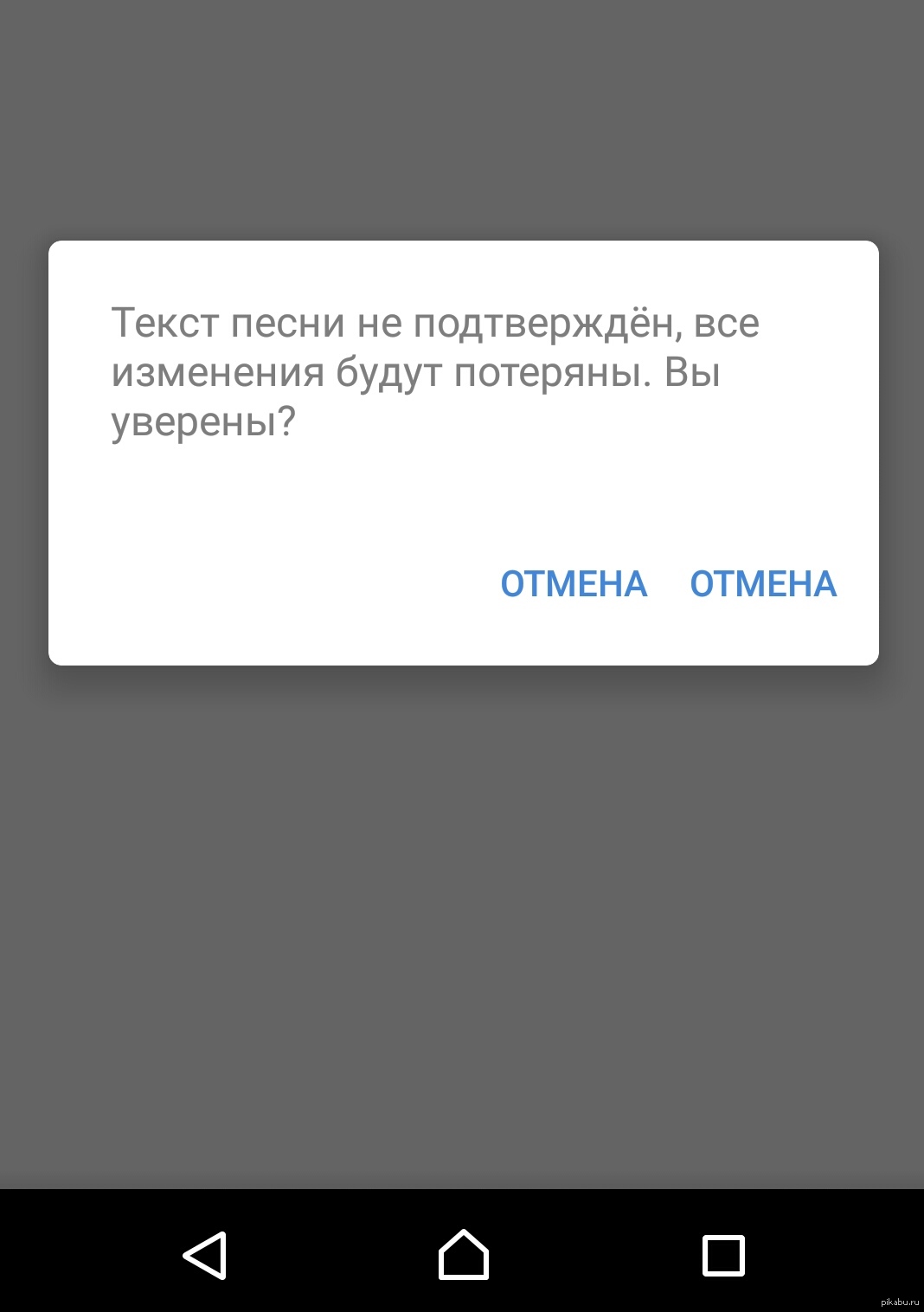The width and height of the screenshot is (924, 1312).
Task: Go back with the system back arrow
Action: point(206,1255)
